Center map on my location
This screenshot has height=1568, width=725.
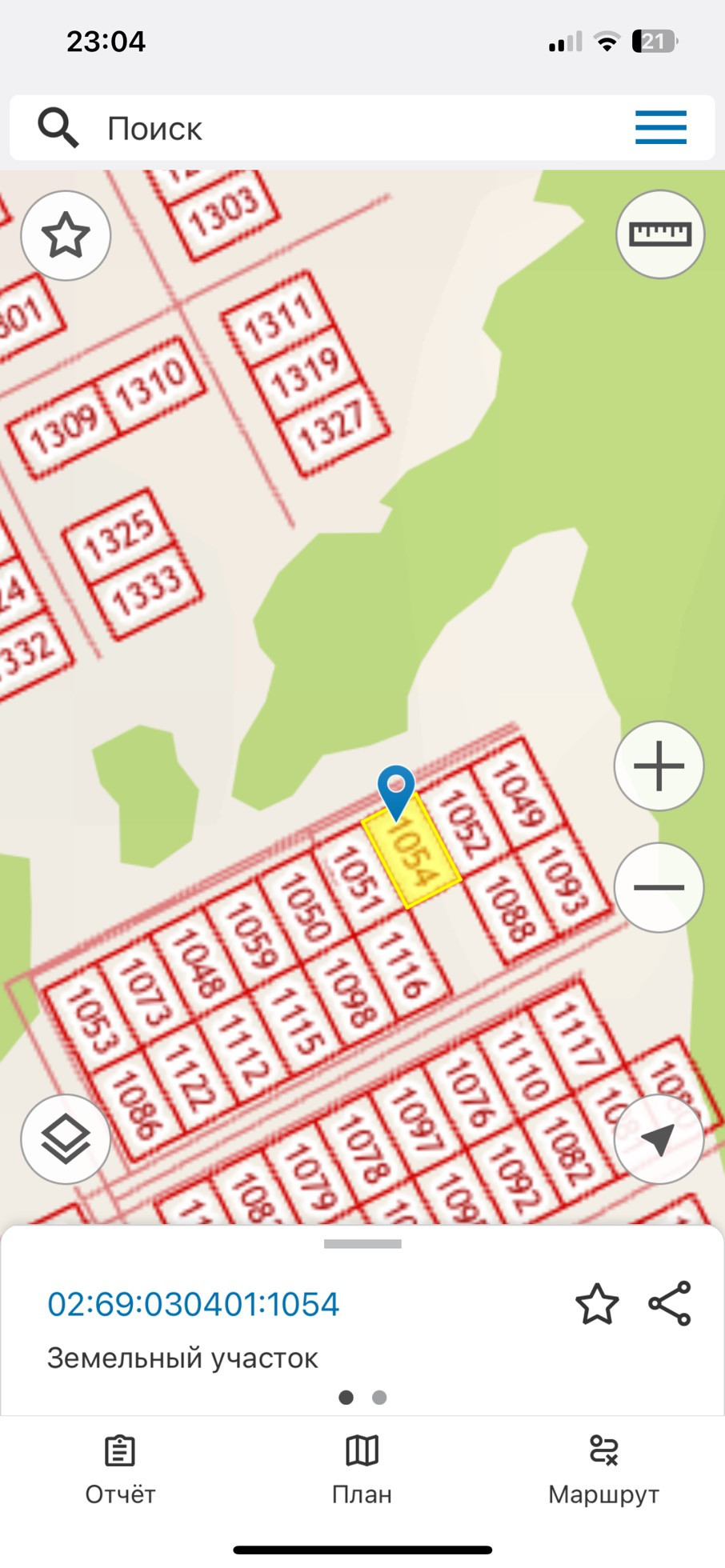point(659,1139)
